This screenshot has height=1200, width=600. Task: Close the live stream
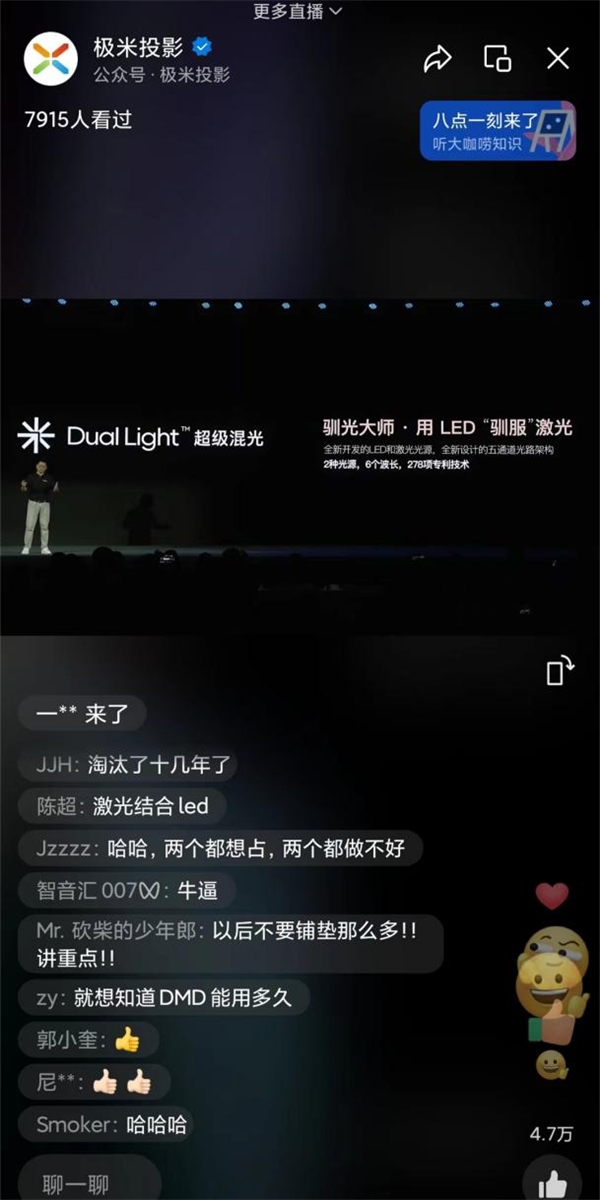(x=558, y=58)
